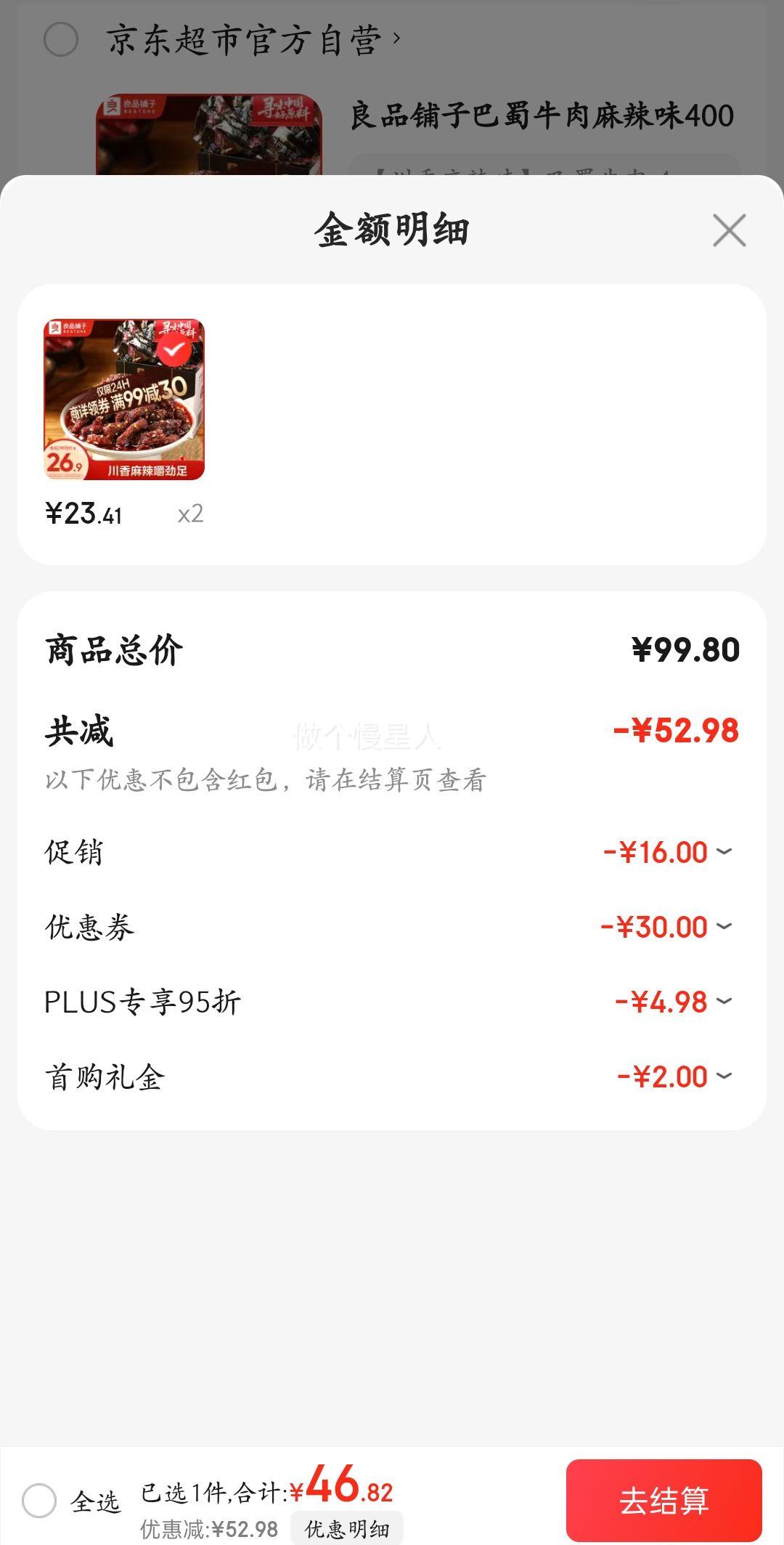Tap 去结算 to check out
This screenshot has width=784, height=1545.
click(x=663, y=1501)
